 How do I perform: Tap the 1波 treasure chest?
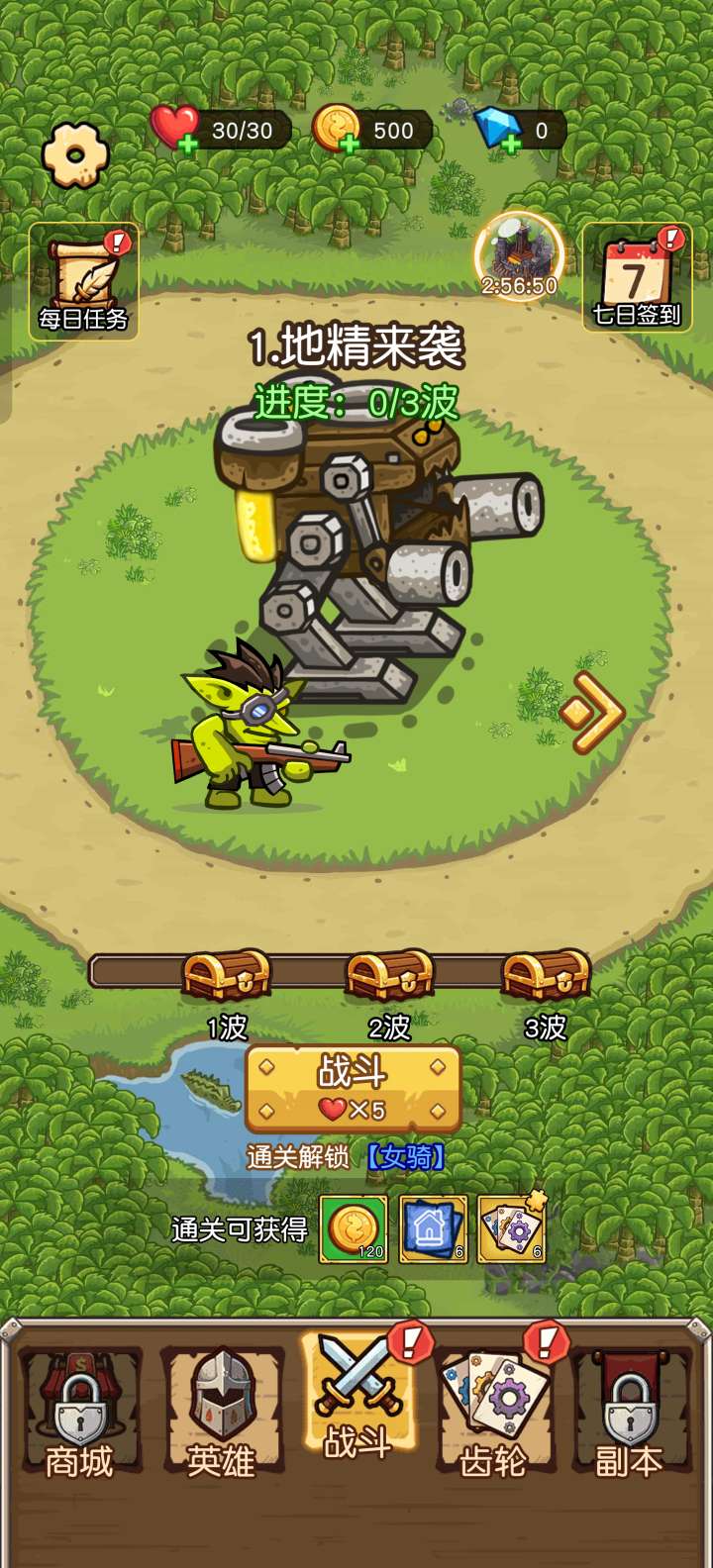(x=227, y=976)
